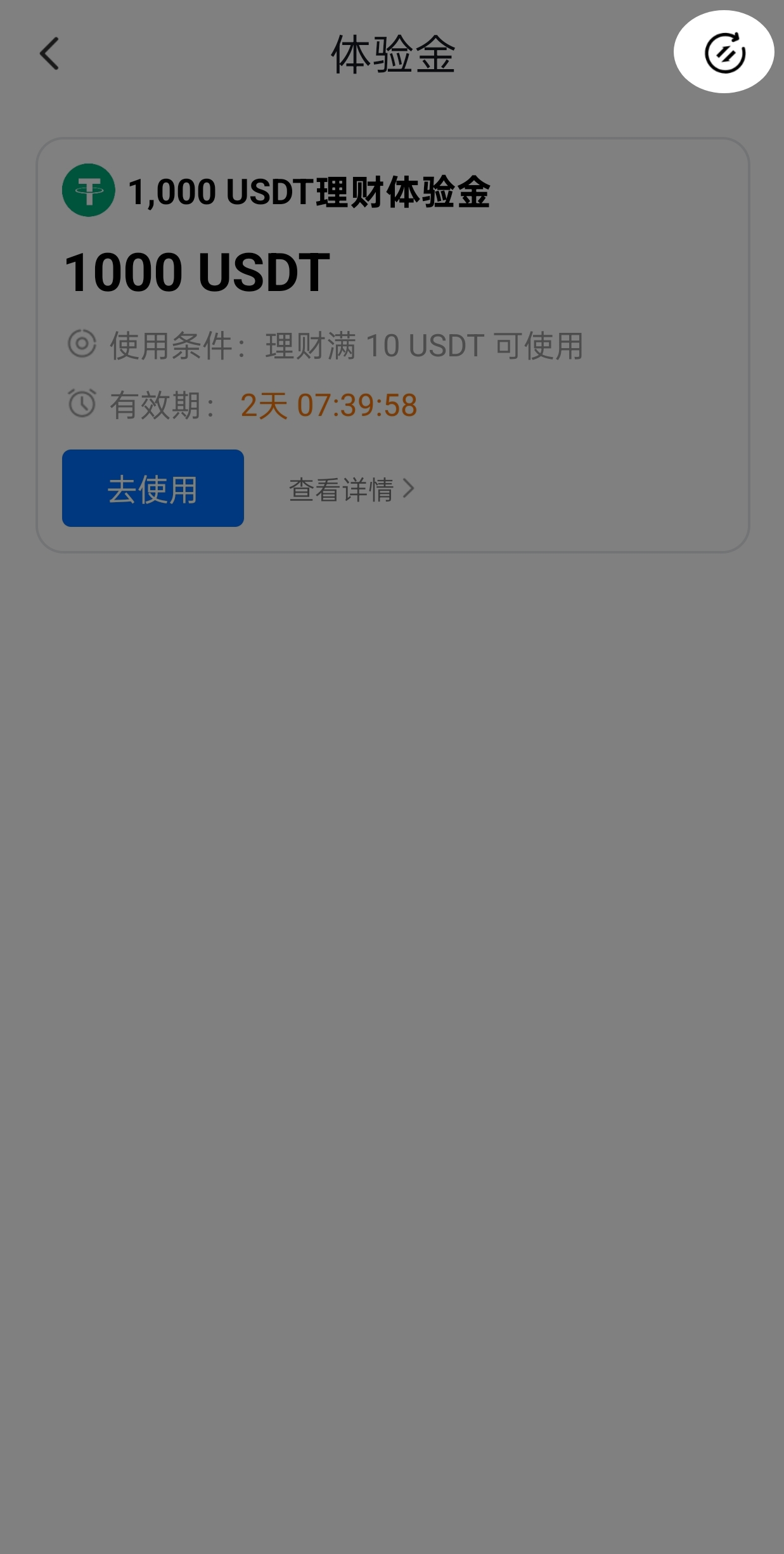The width and height of the screenshot is (784, 1554).
Task: Click the 体验金 page title
Action: click(392, 54)
